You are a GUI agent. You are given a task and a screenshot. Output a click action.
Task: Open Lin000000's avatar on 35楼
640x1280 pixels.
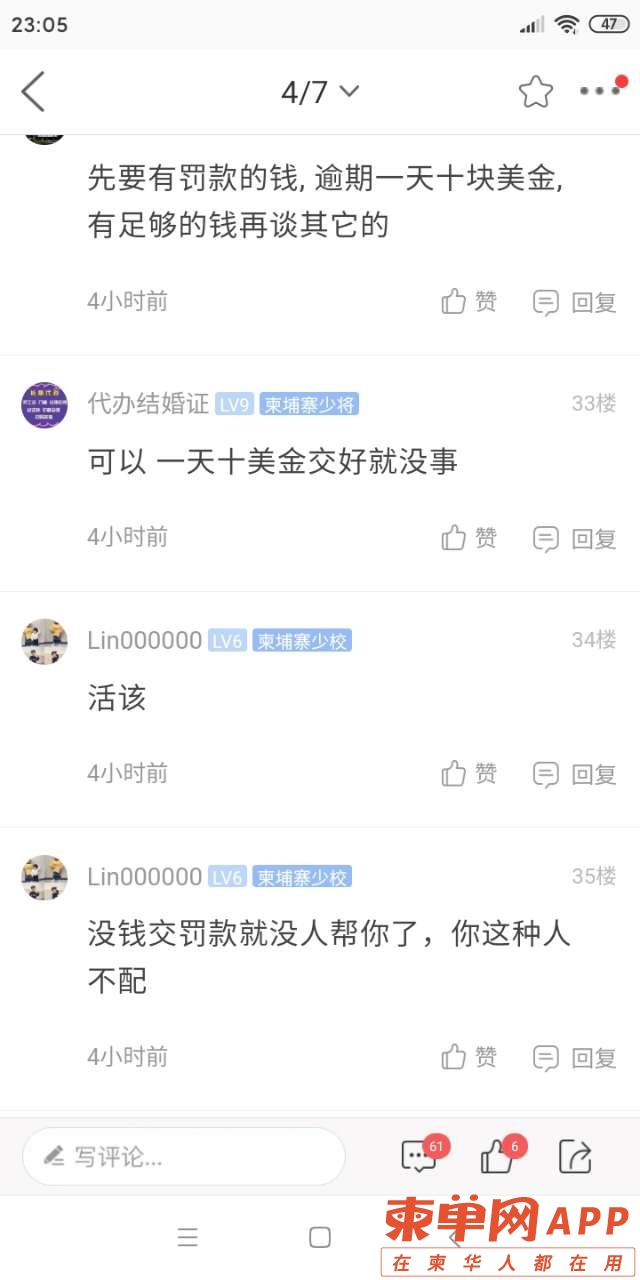point(44,877)
